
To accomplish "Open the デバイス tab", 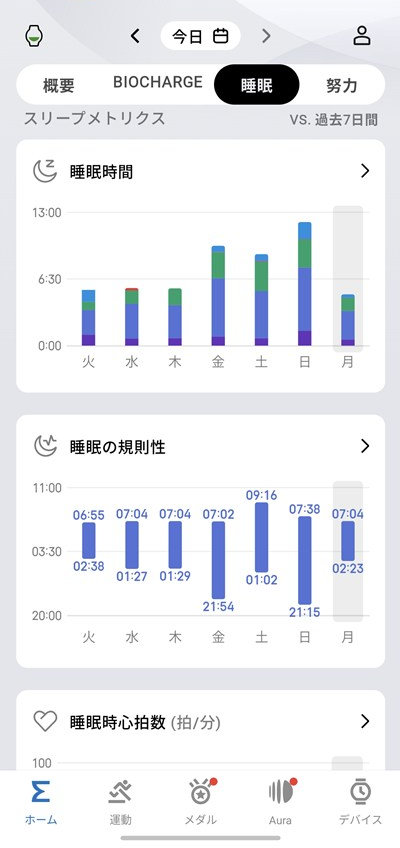I will click(360, 803).
